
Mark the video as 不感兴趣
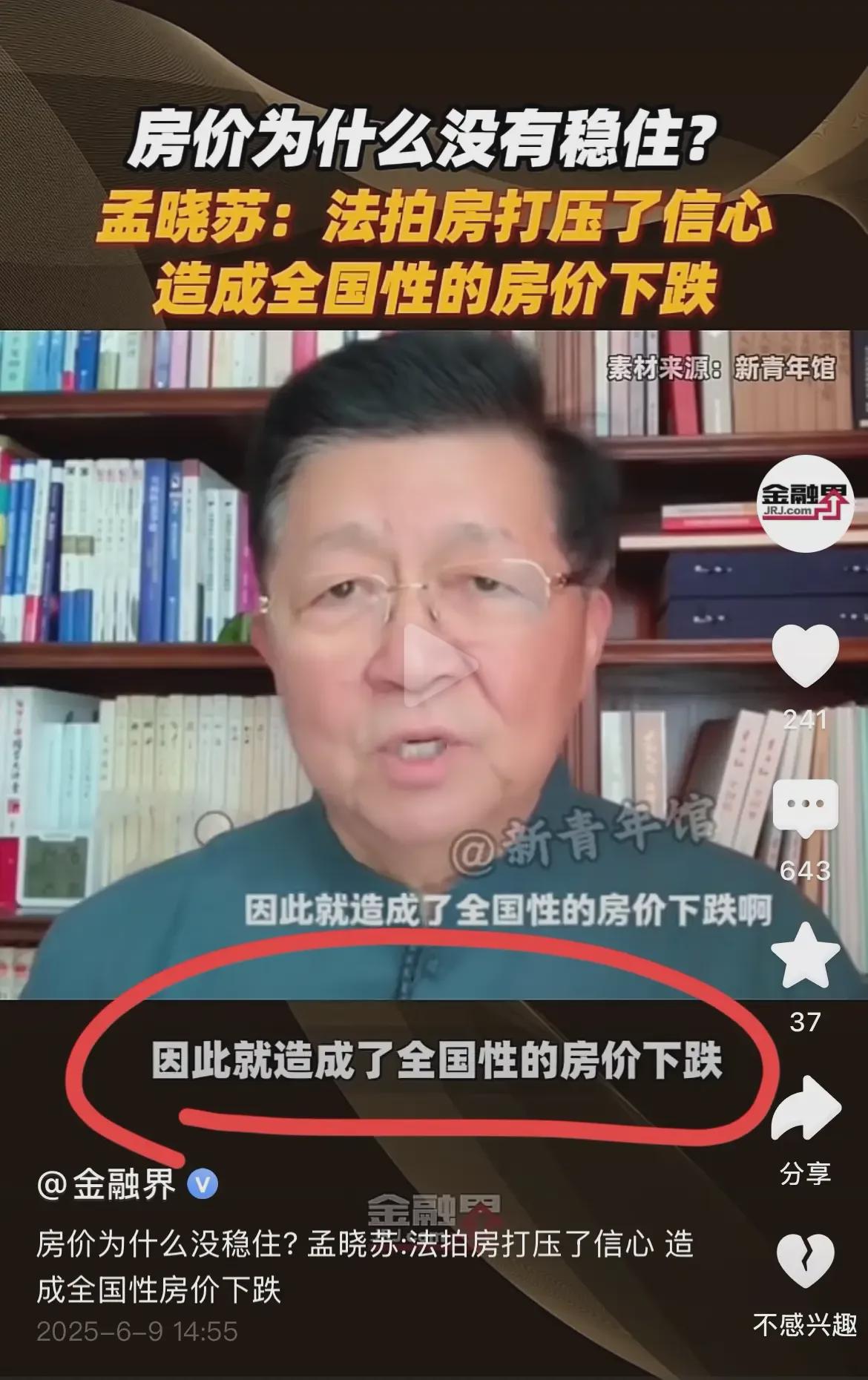[805, 1261]
